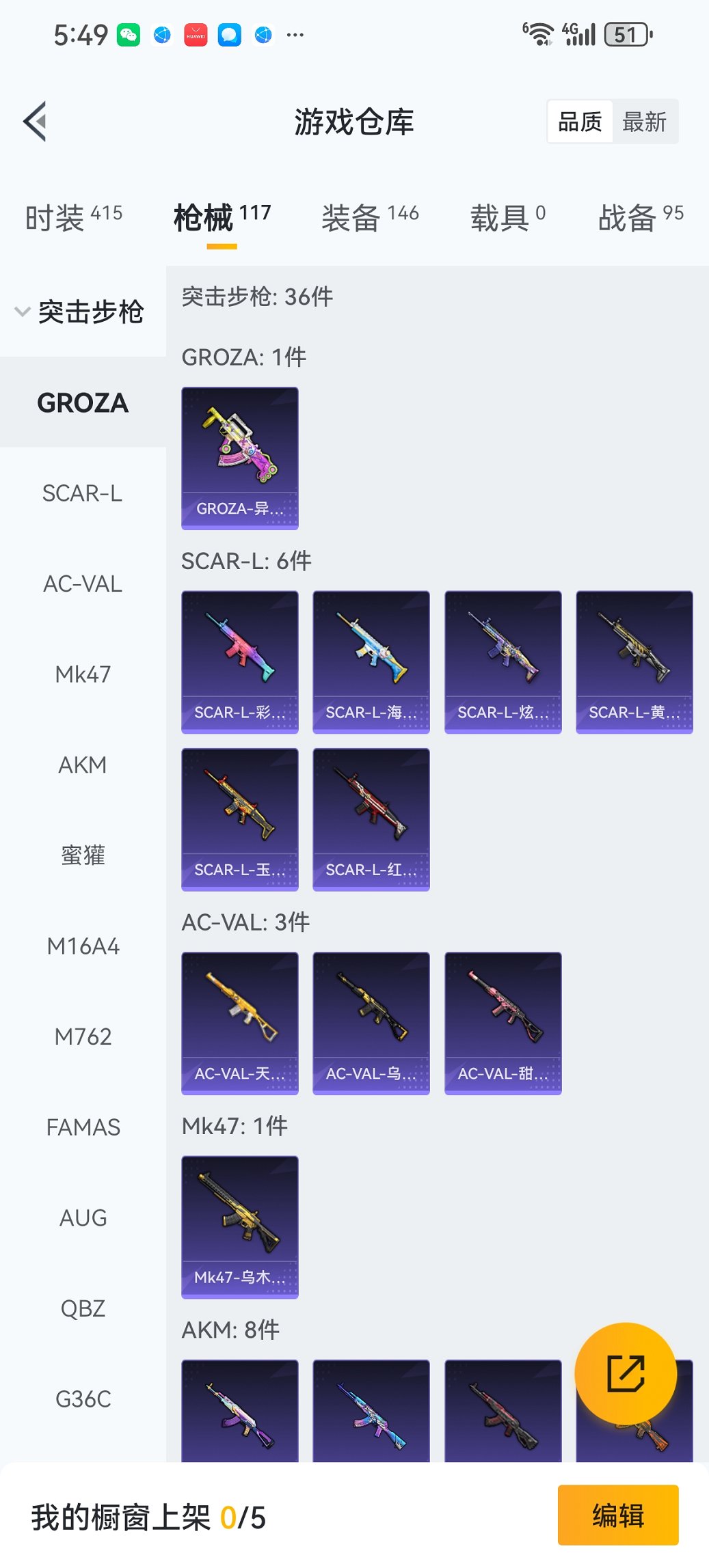Open the Mk47-乌木… skin tile
The image size is (709, 1568).
point(240,1226)
